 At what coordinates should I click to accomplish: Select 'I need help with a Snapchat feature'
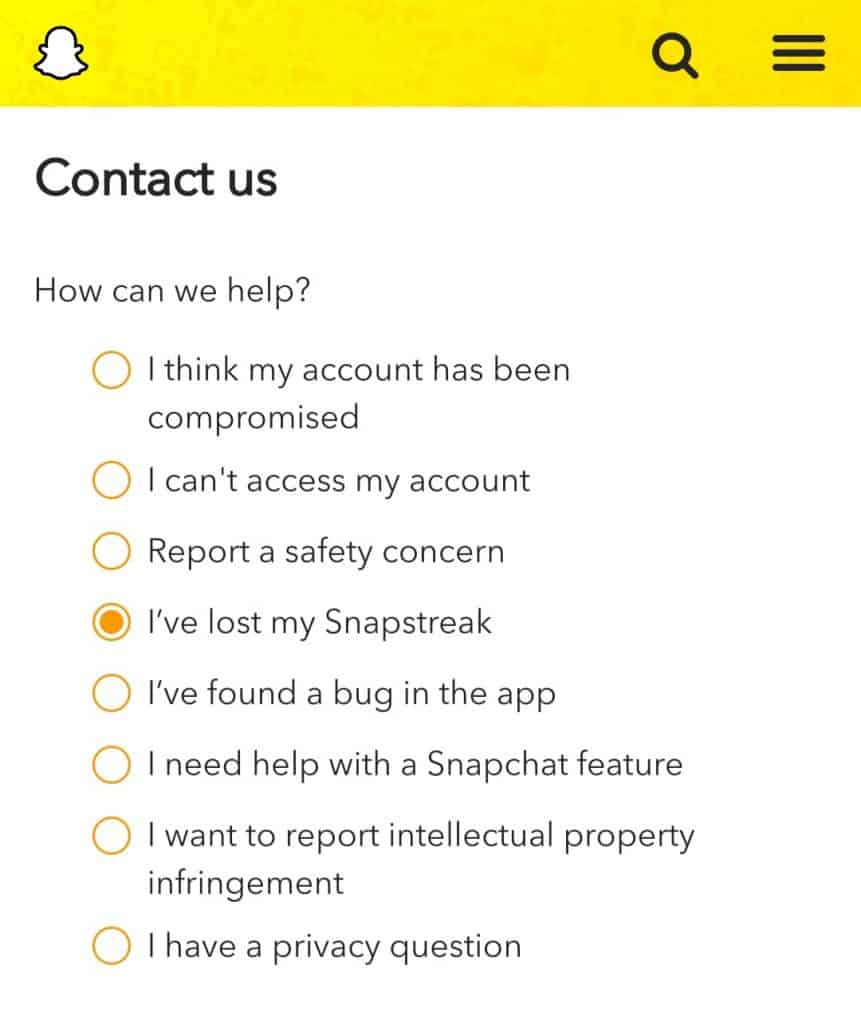click(110, 763)
